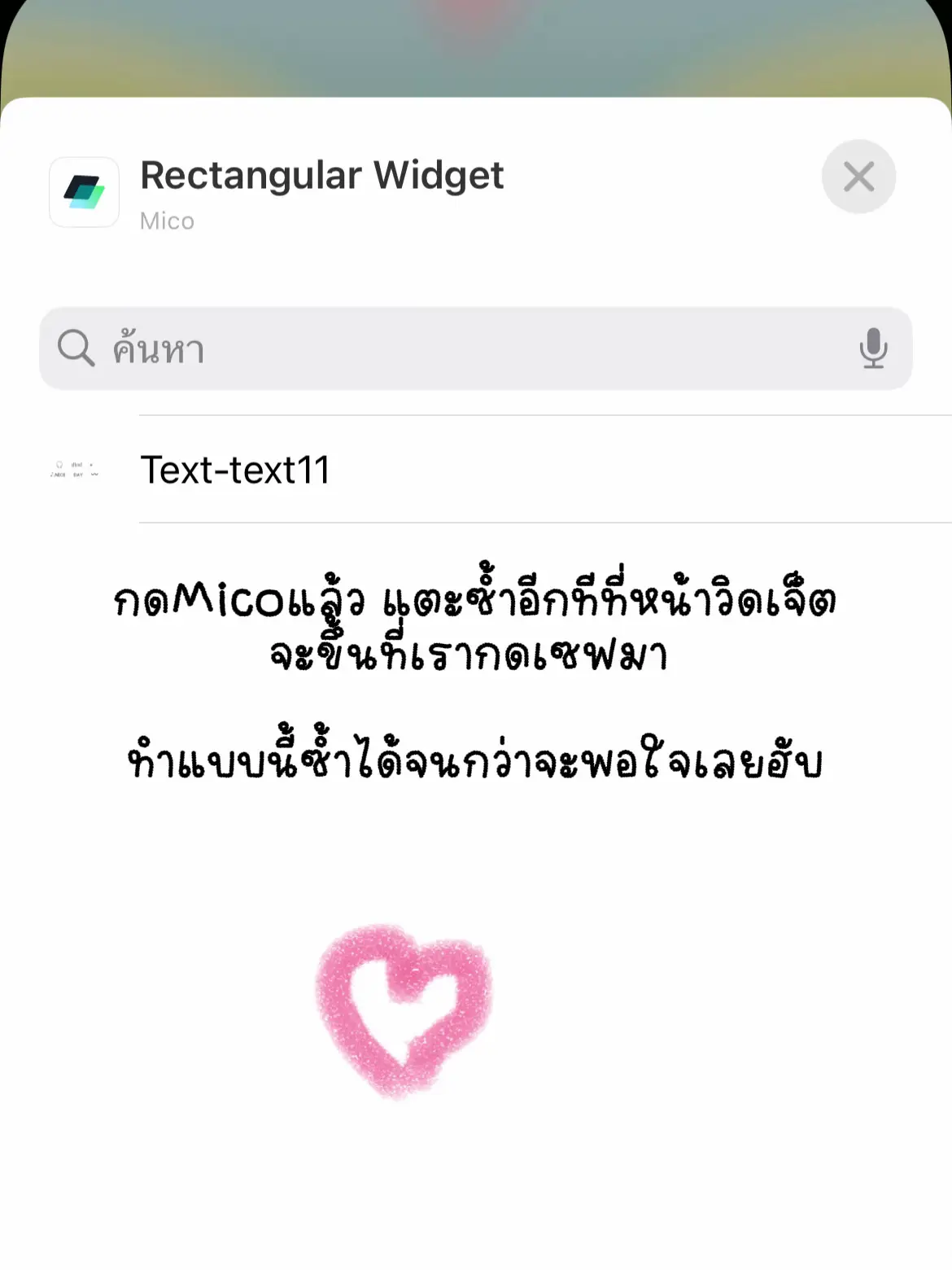The height and width of the screenshot is (1270, 952).
Task: Tap the wavy line icon in the preview
Action: (x=94, y=474)
